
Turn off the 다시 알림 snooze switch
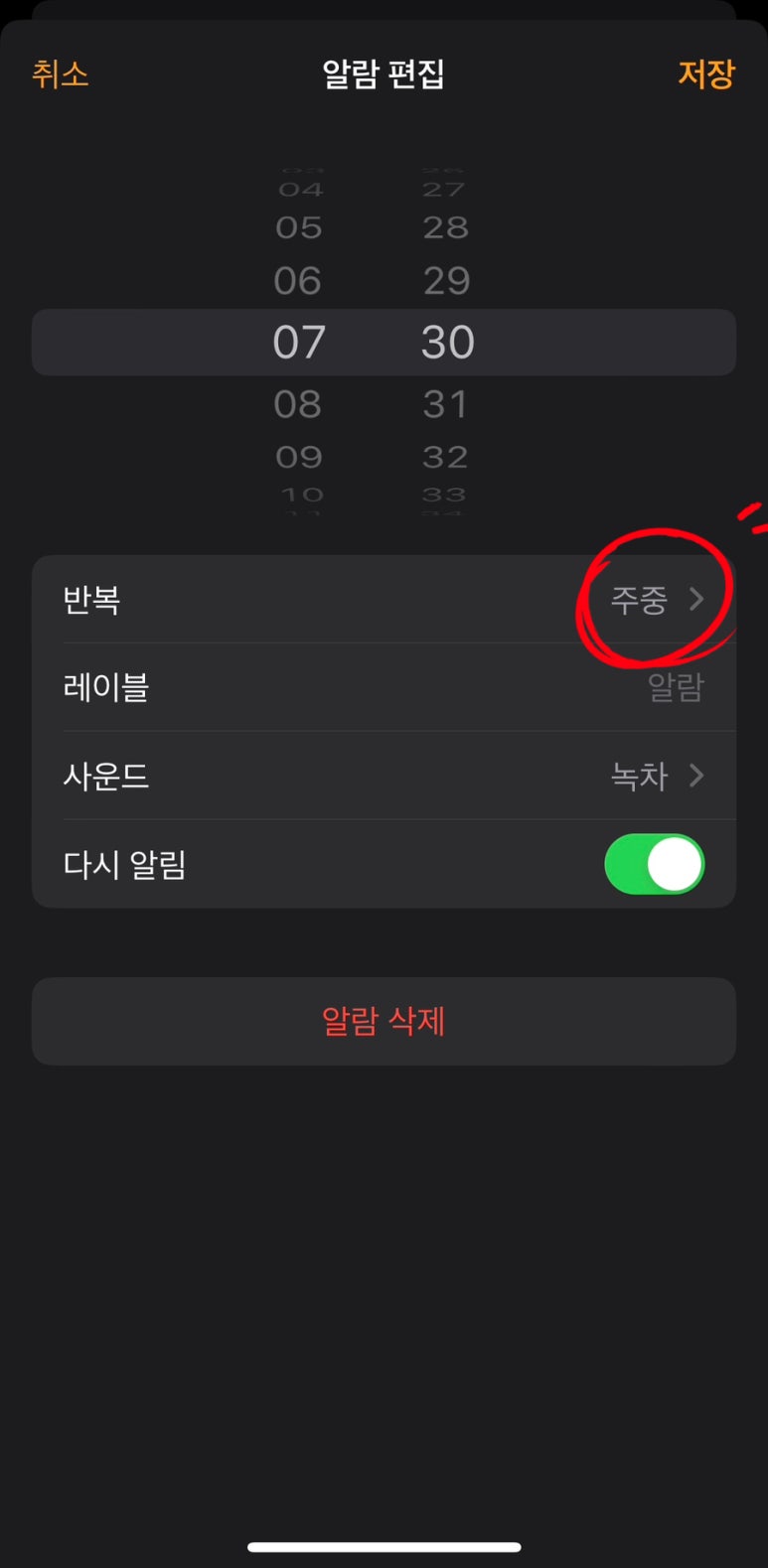(654, 864)
